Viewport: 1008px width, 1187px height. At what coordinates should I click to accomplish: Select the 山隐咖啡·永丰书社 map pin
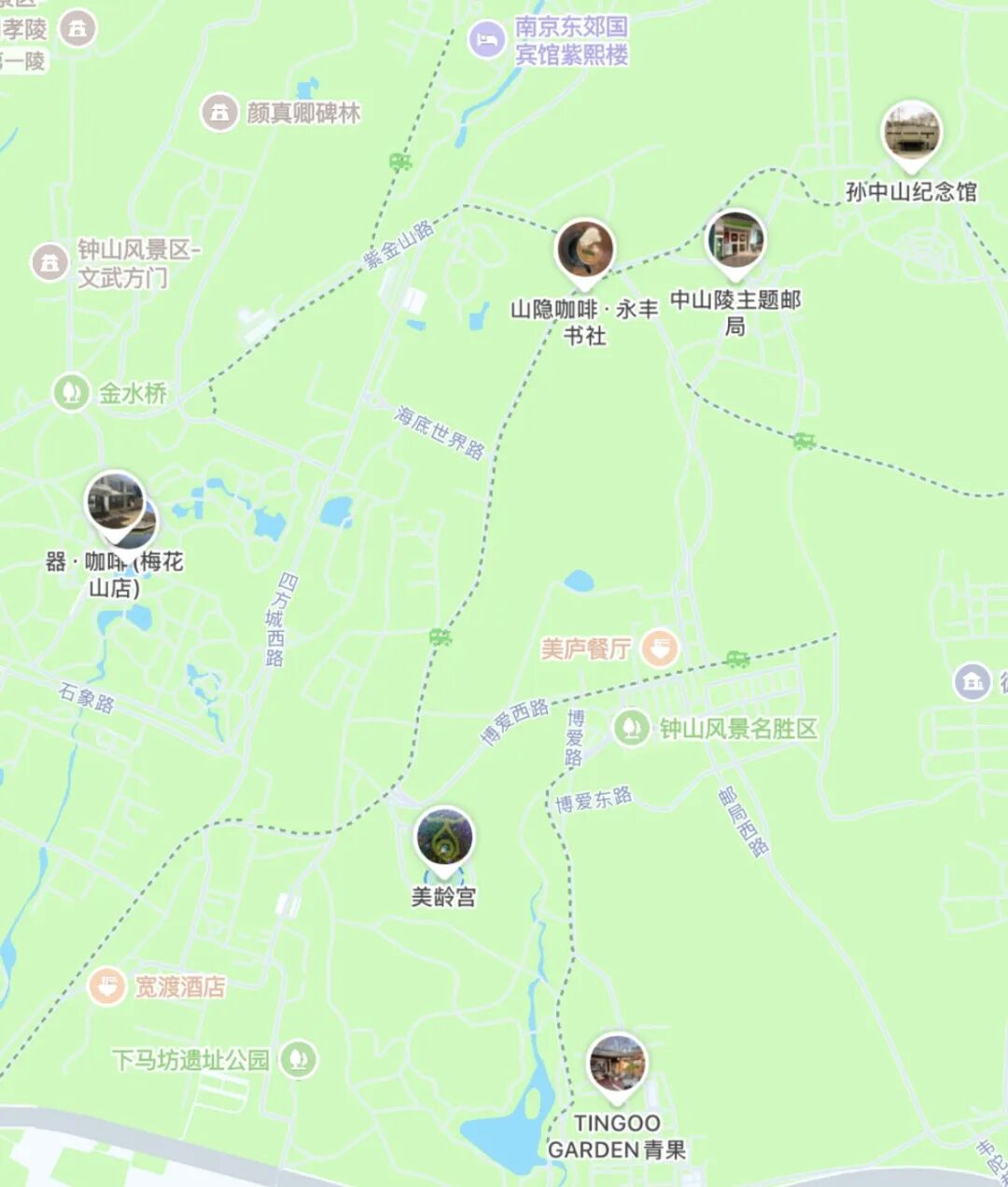(x=585, y=249)
